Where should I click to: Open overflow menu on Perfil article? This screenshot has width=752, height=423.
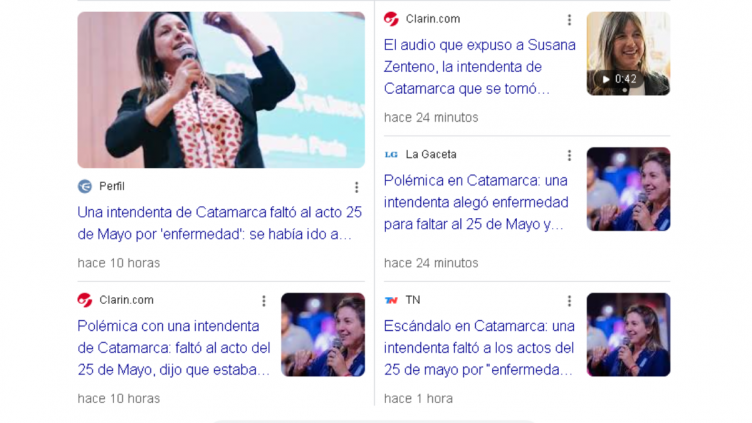[x=356, y=187]
